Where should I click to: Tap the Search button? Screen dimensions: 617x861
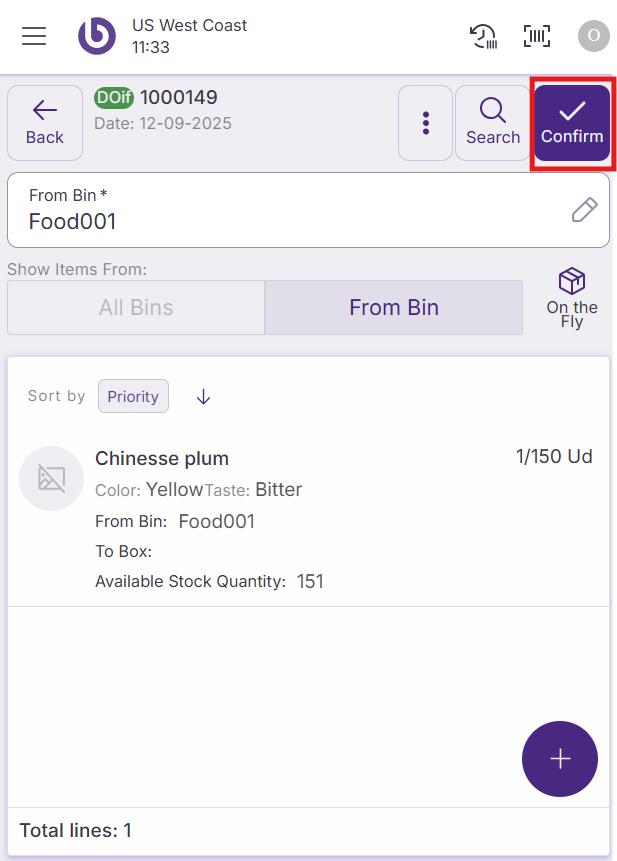click(492, 123)
